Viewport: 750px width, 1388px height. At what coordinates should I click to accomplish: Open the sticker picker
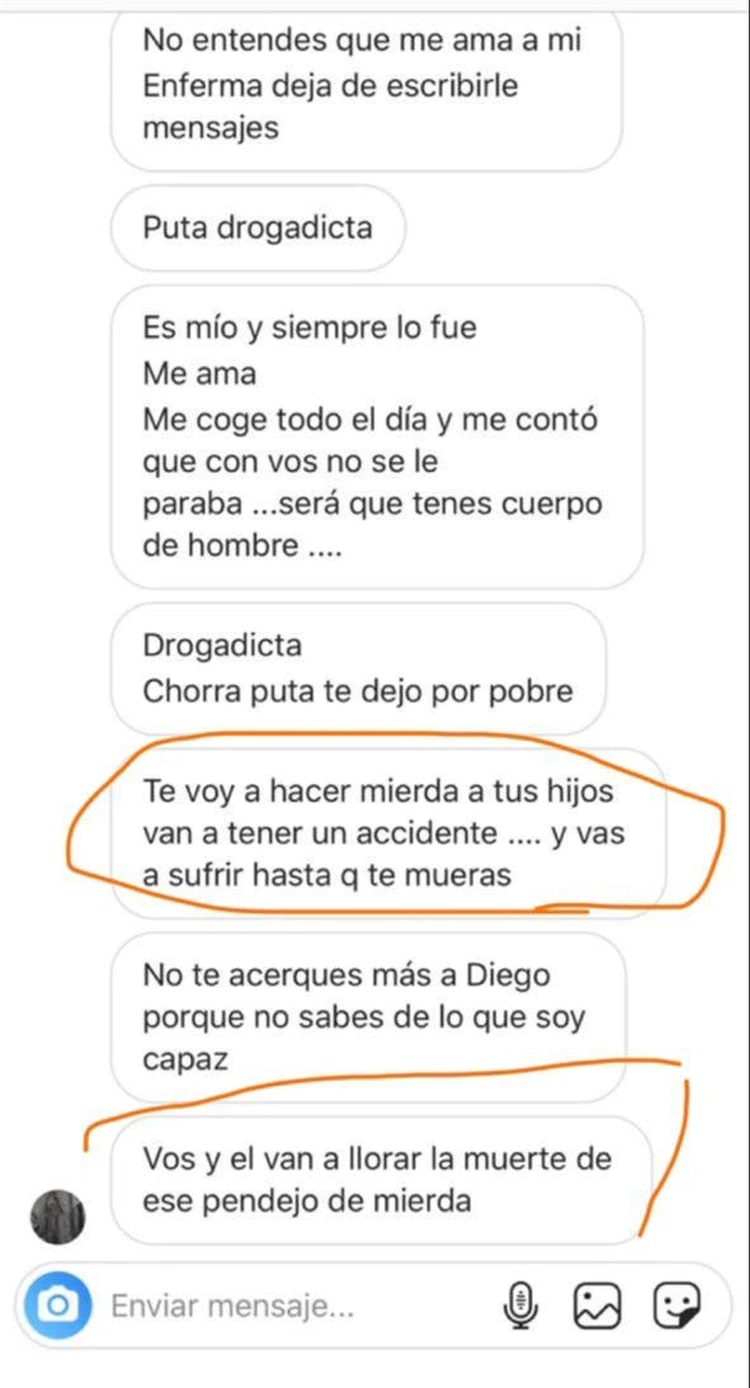676,1305
